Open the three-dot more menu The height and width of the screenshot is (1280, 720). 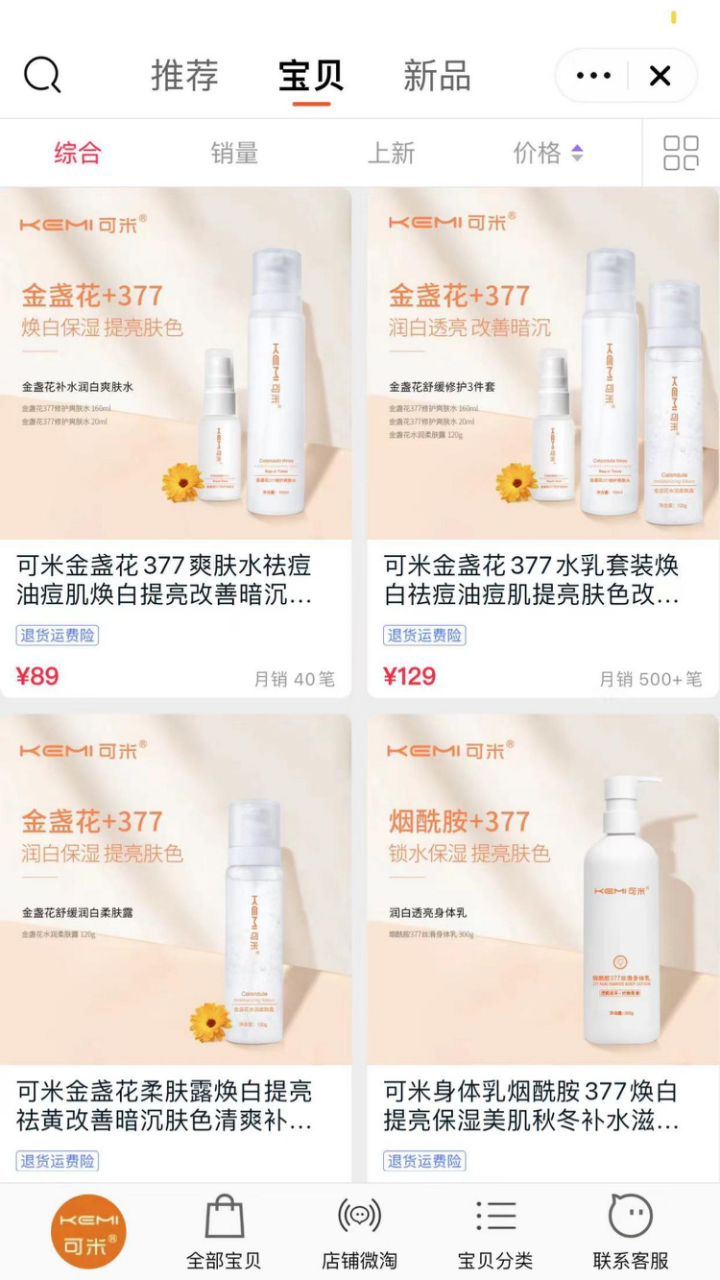593,76
